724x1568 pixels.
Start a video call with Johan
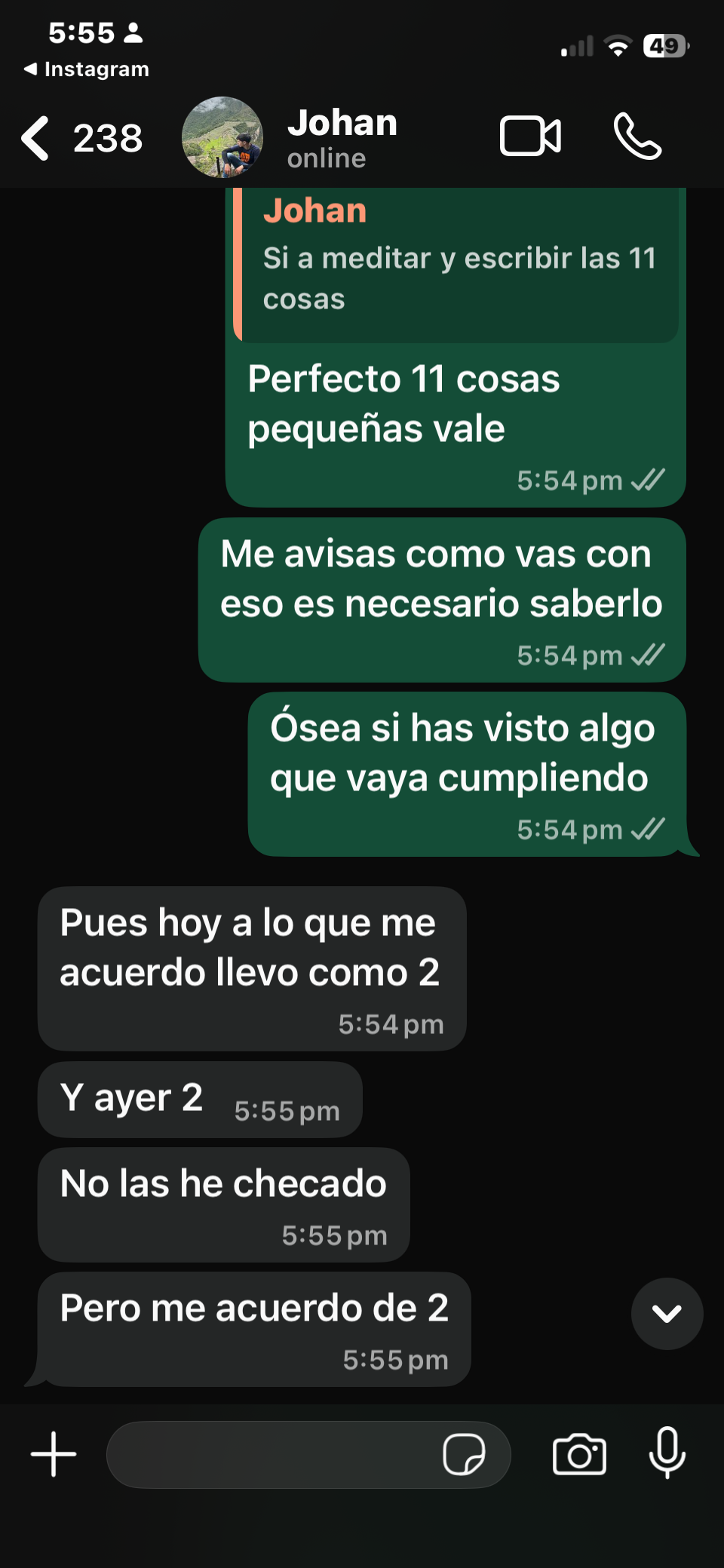(530, 137)
